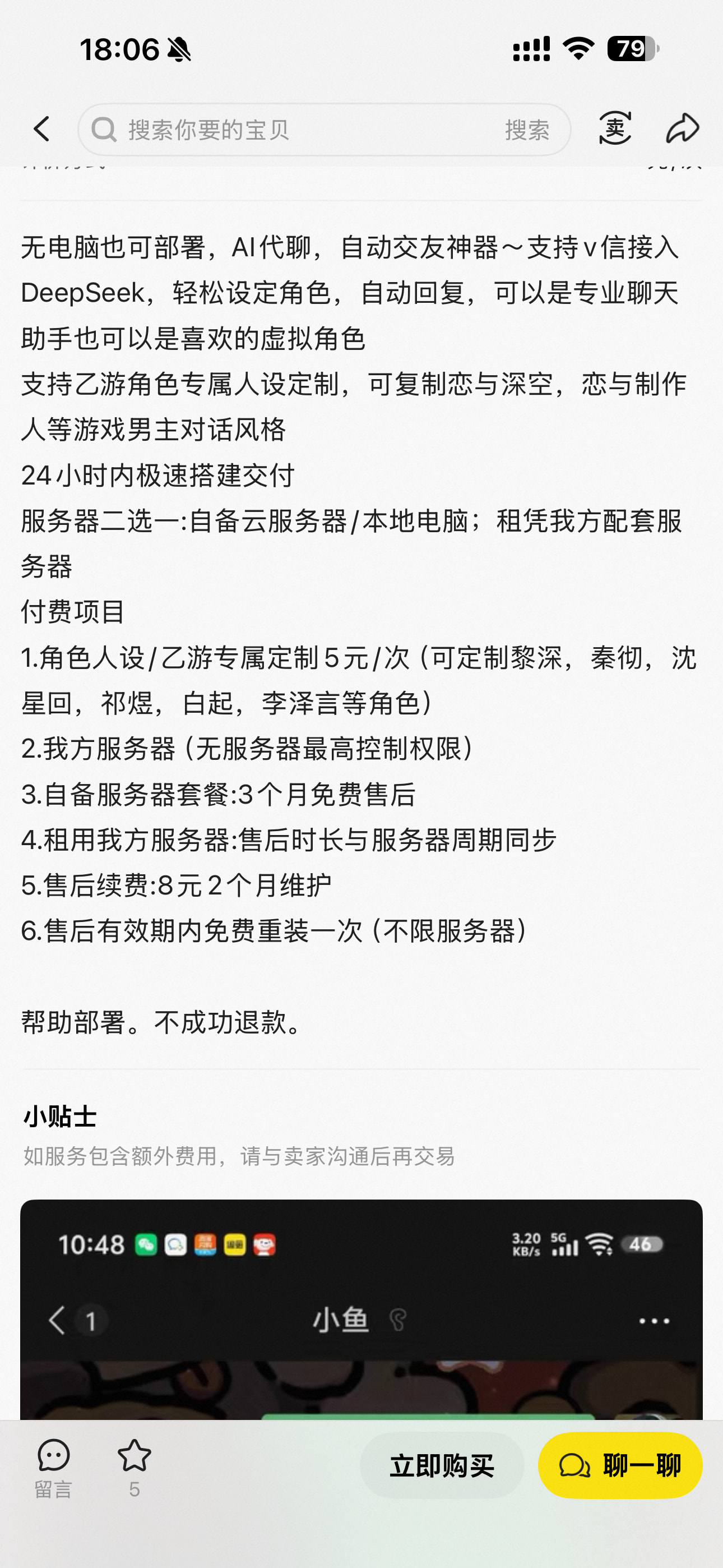Screen dimensions: 723x1568
Task: Start a chat with 聊一聊
Action: click(x=620, y=1465)
